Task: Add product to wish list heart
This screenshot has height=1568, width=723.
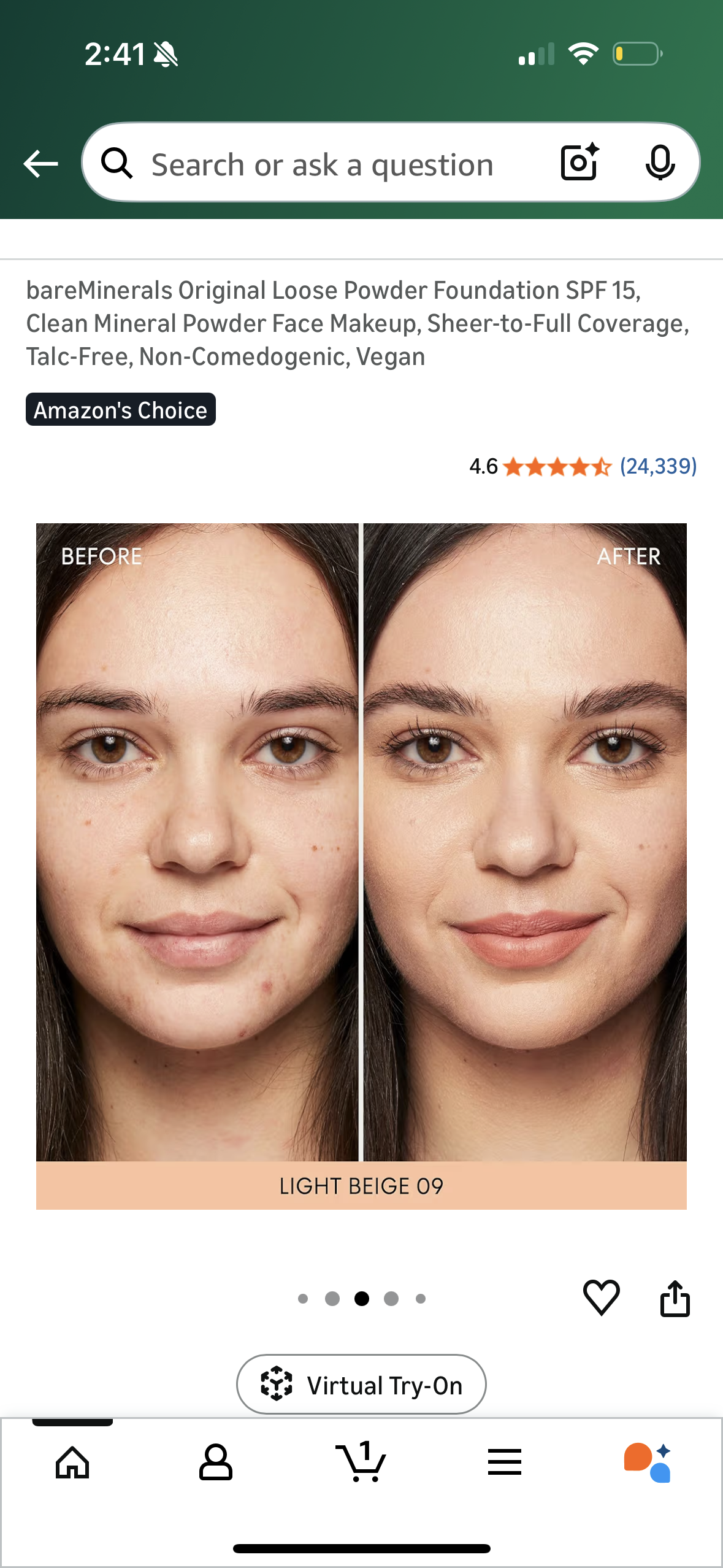Action: pyautogui.click(x=601, y=1297)
